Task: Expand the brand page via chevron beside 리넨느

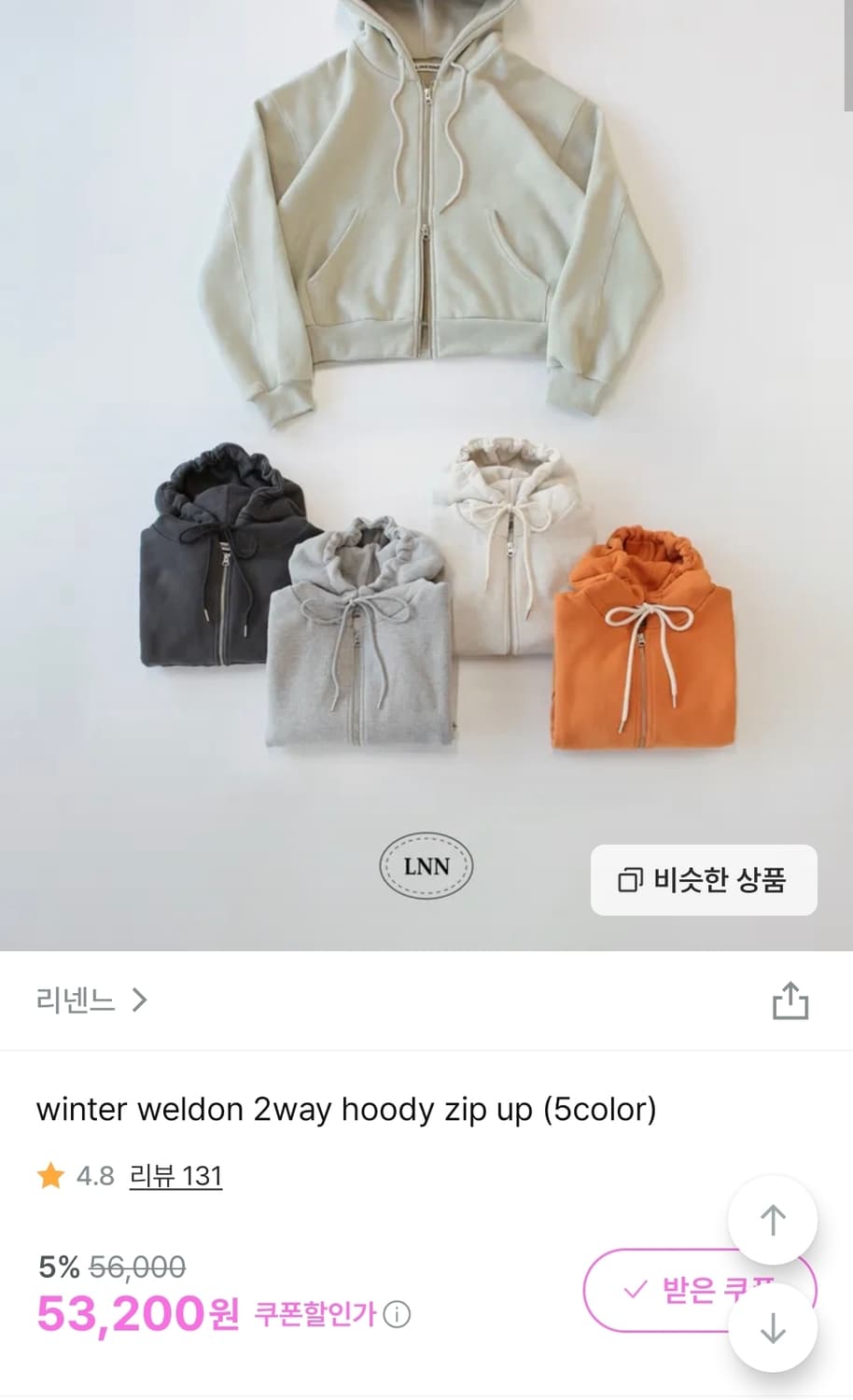Action: click(x=140, y=1000)
